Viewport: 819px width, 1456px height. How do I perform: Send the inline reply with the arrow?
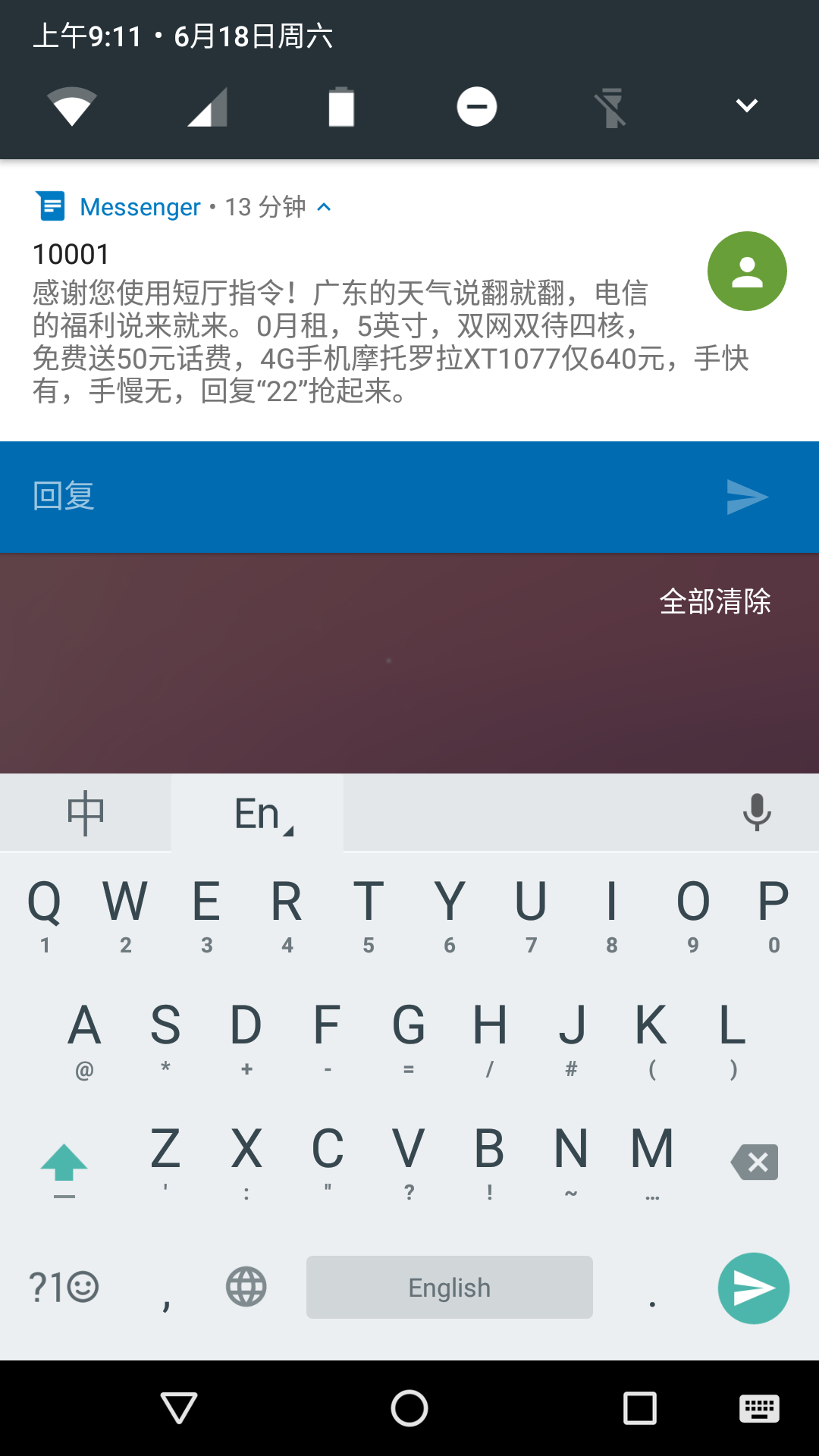(748, 497)
